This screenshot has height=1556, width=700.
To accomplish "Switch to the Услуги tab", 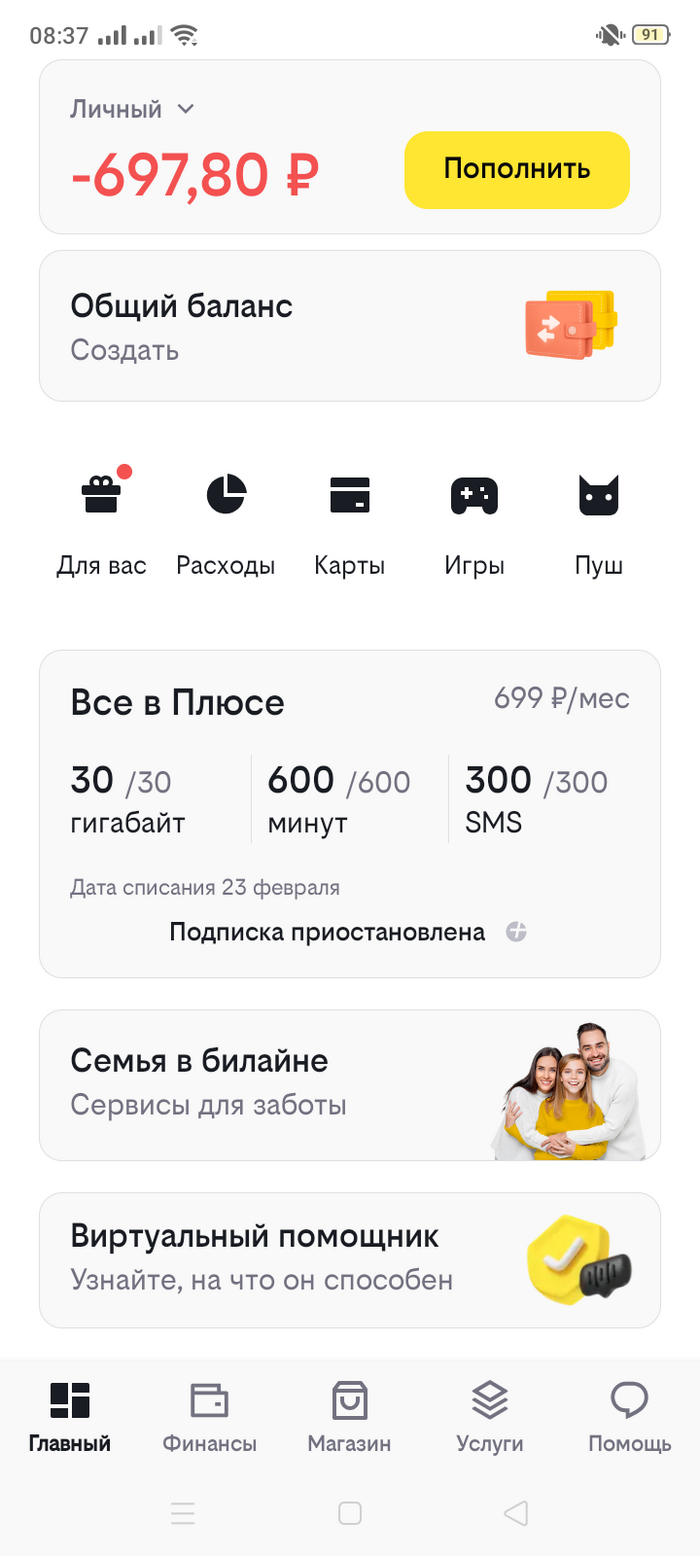I will 490,1417.
